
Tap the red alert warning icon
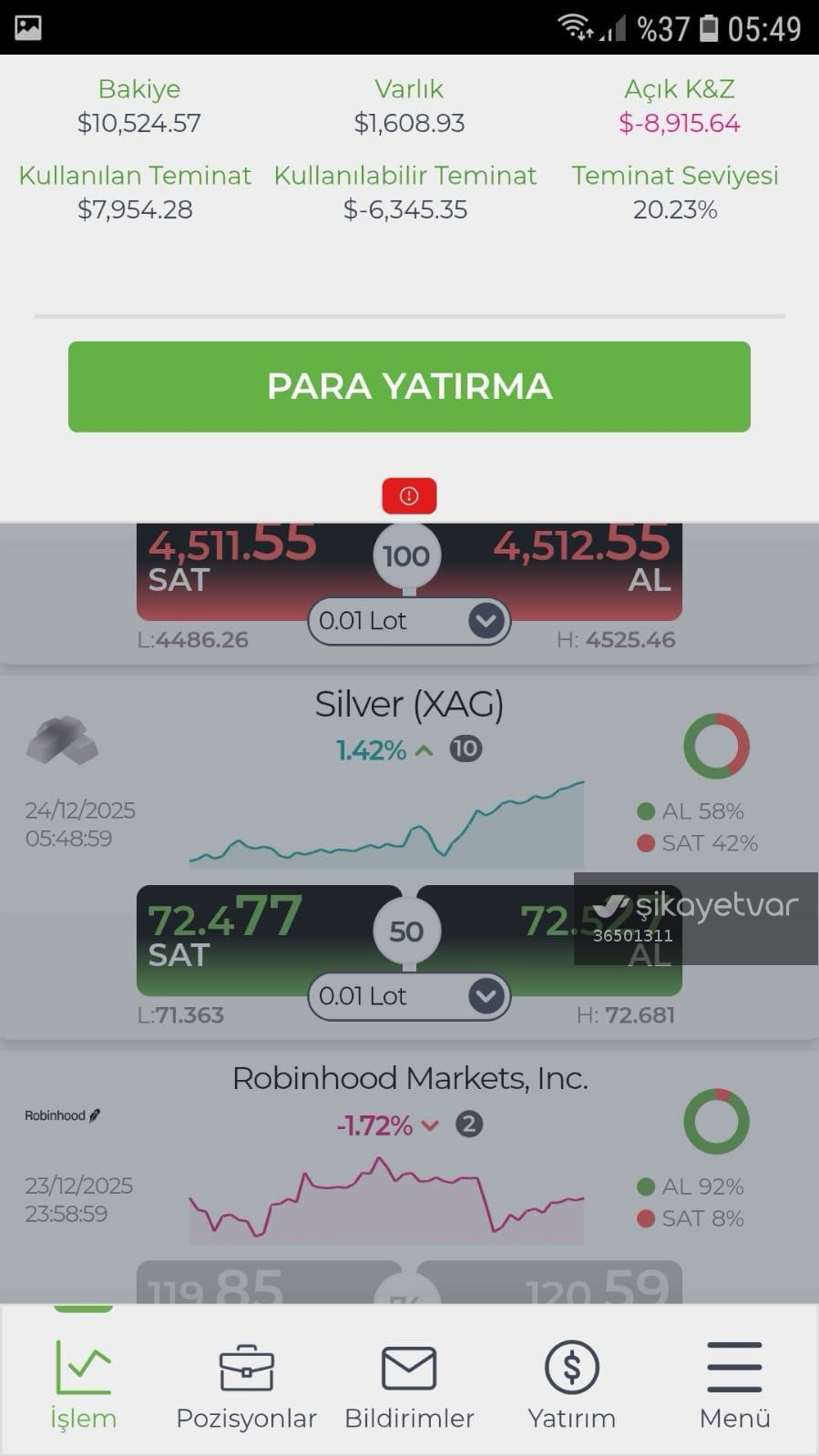pos(409,496)
